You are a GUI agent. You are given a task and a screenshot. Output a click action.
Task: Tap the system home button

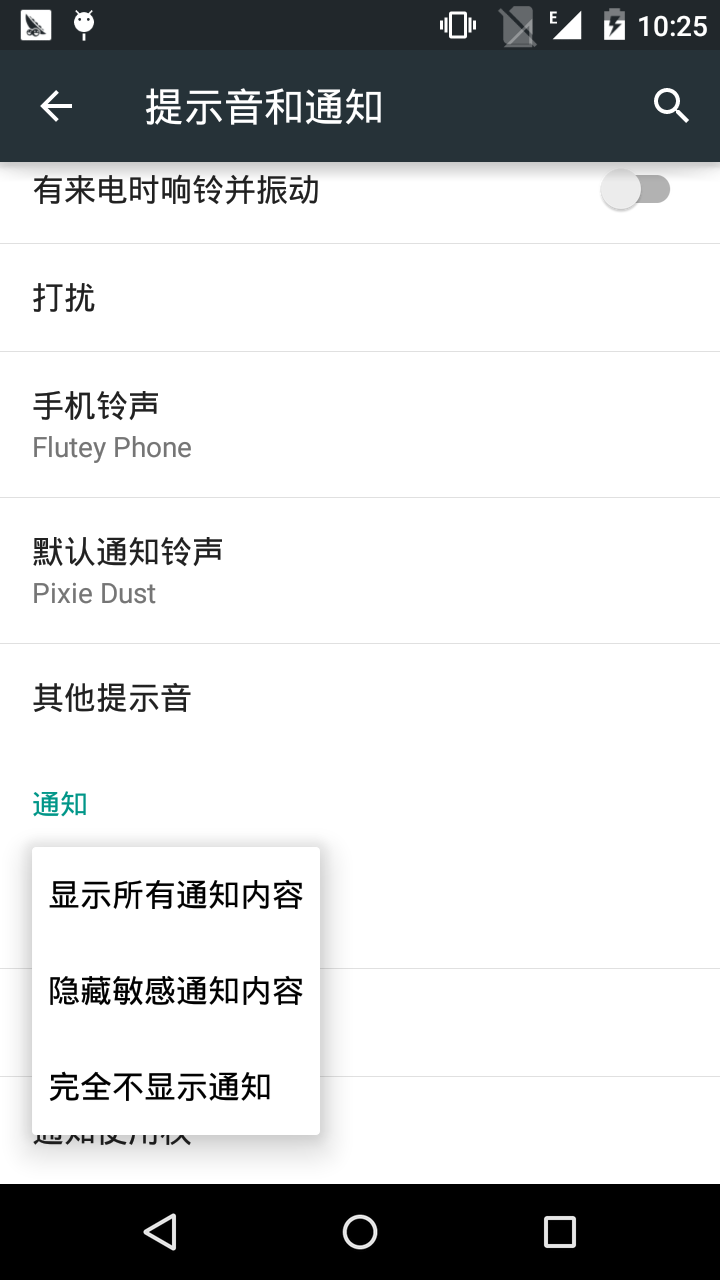(360, 1232)
